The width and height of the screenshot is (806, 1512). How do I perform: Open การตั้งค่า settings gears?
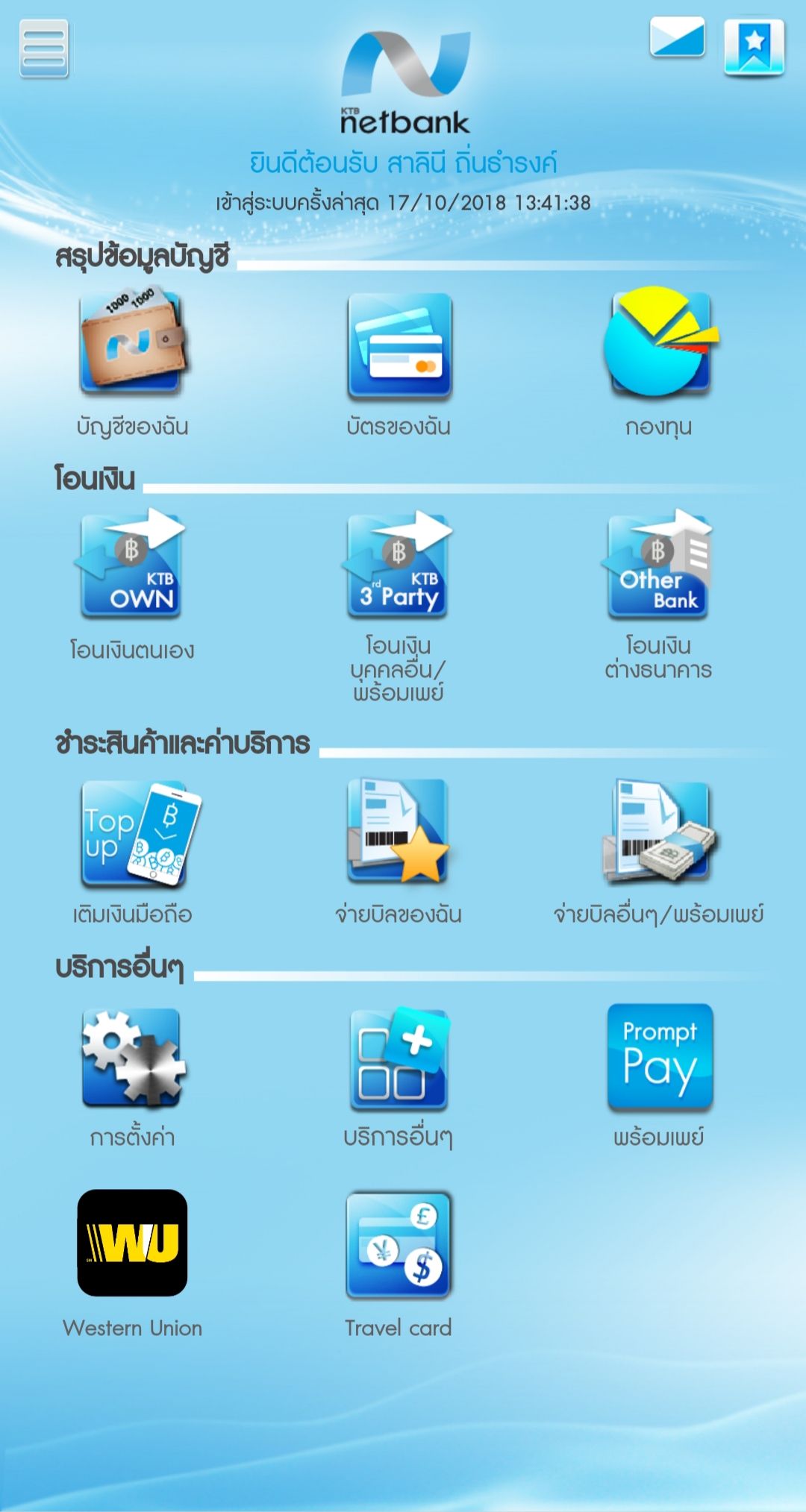point(132,1058)
